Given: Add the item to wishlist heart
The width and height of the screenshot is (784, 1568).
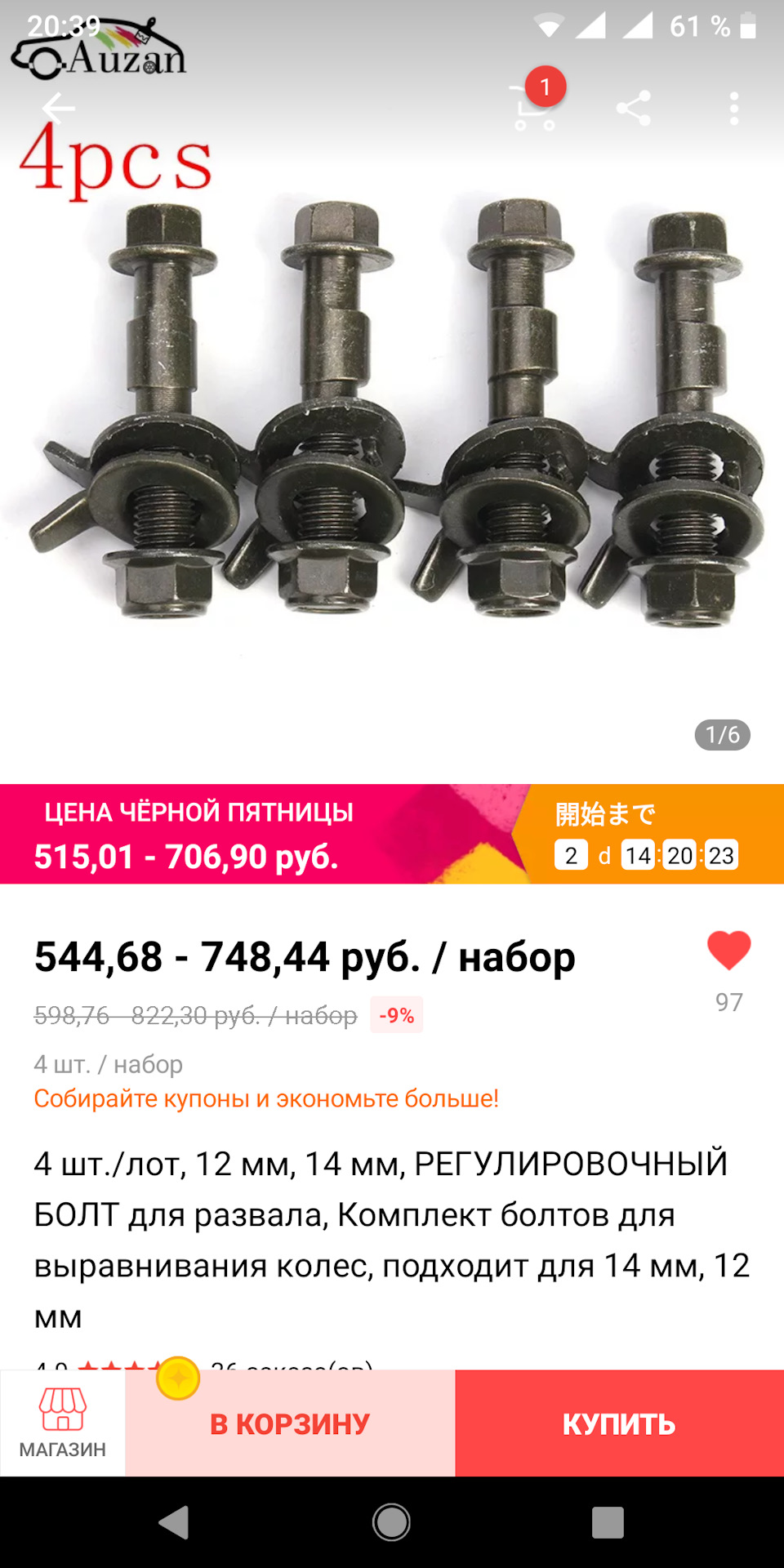Looking at the screenshot, I should pyautogui.click(x=728, y=951).
